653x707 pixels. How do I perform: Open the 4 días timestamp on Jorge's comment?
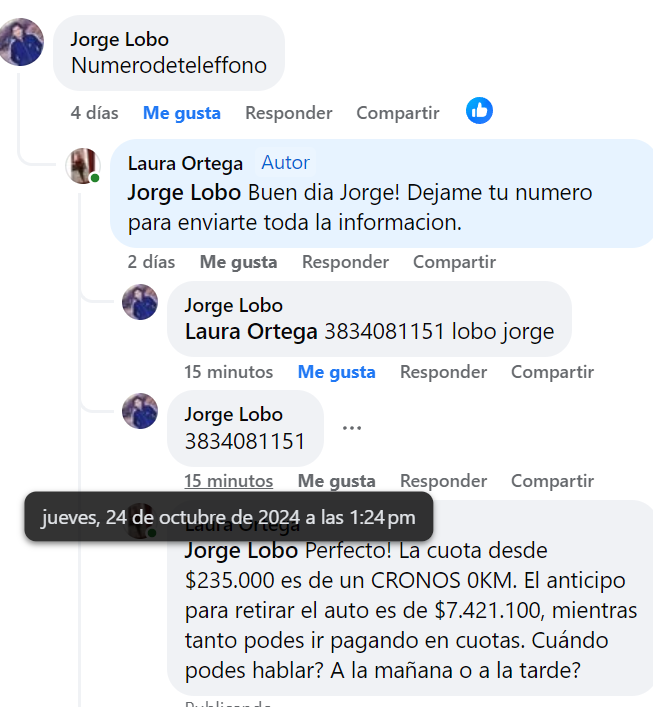pos(94,113)
